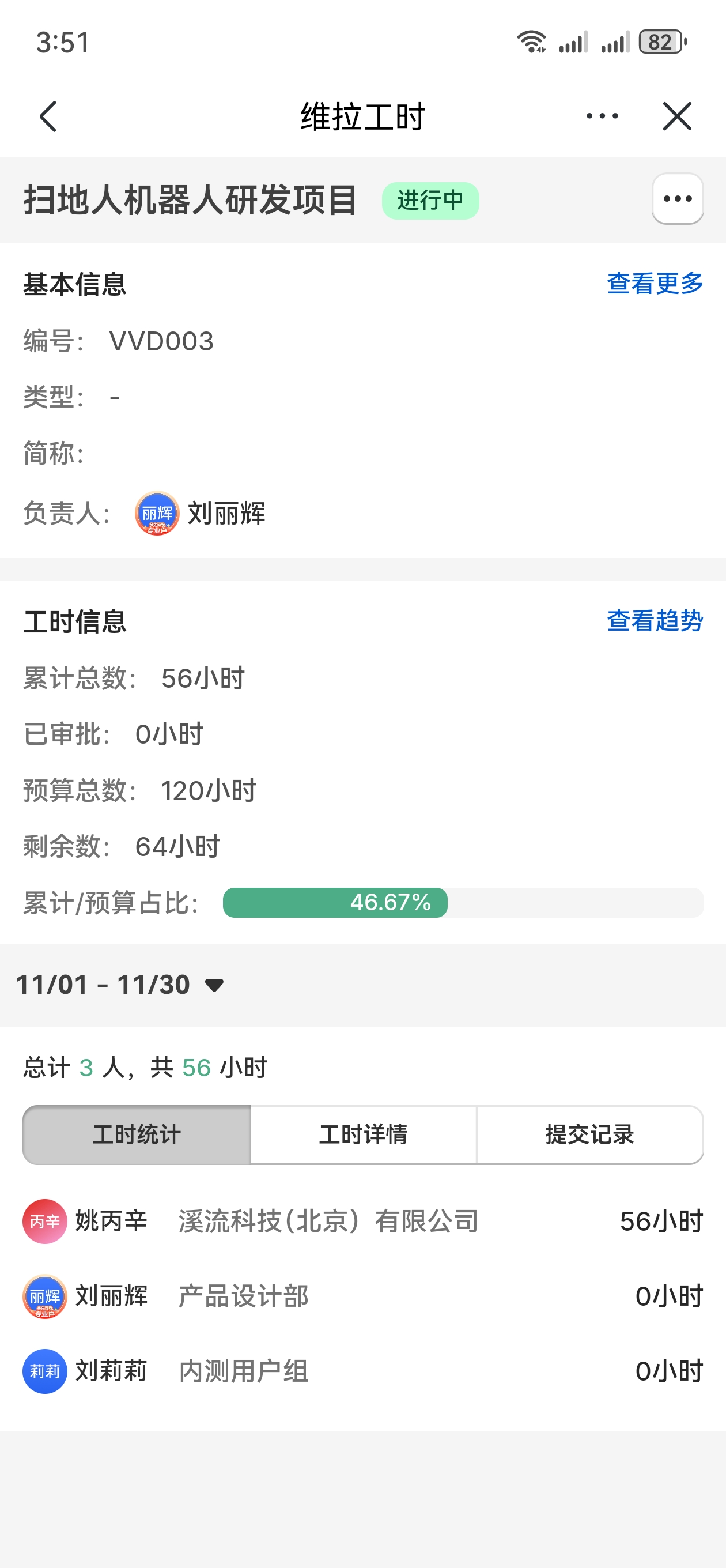This screenshot has width=726, height=1568.
Task: Open the project options three-dot button
Action: [678, 199]
